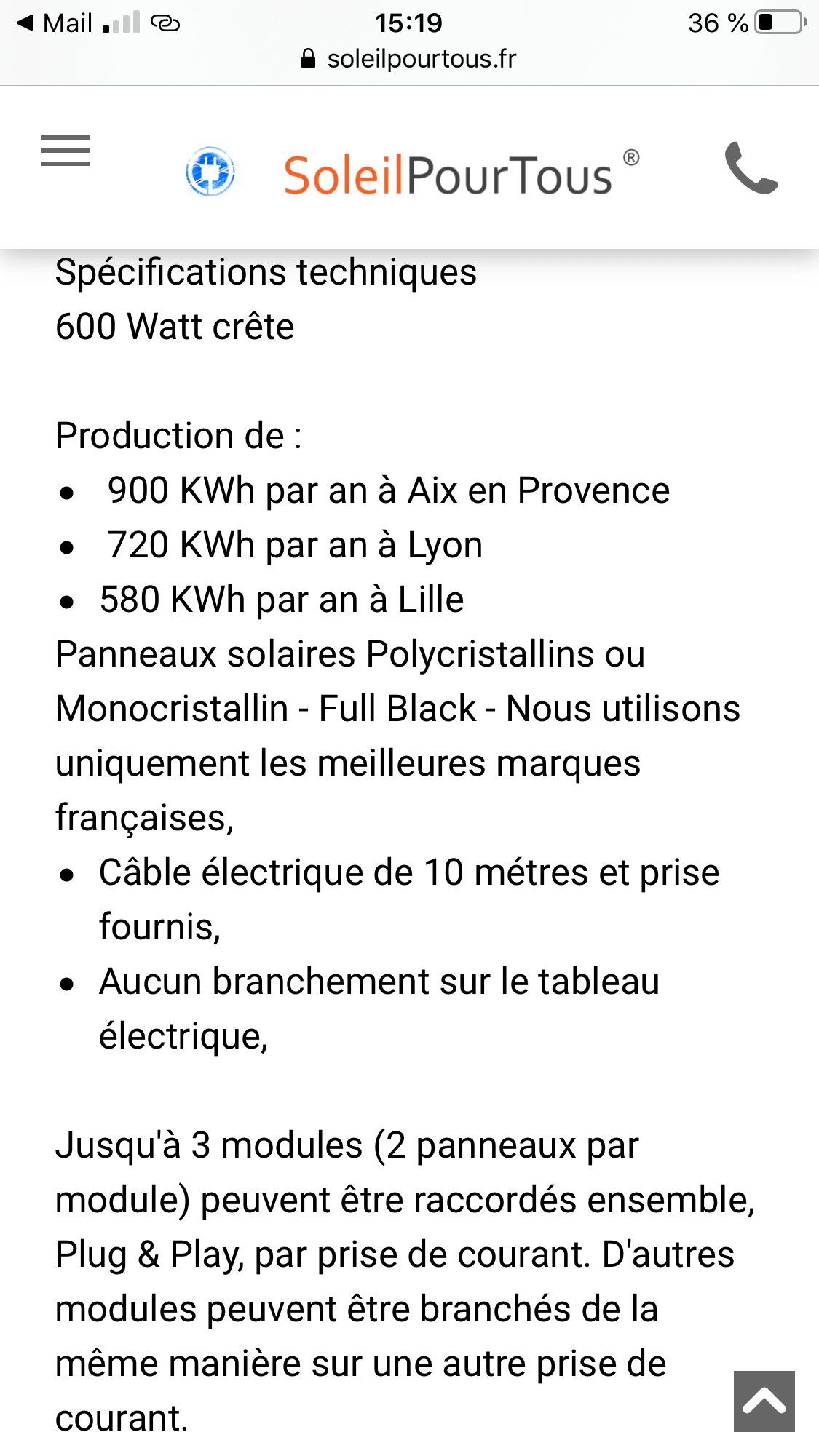Tap the soleilpourtous.fr address bar
The width and height of the screenshot is (819, 1456).
[409, 59]
